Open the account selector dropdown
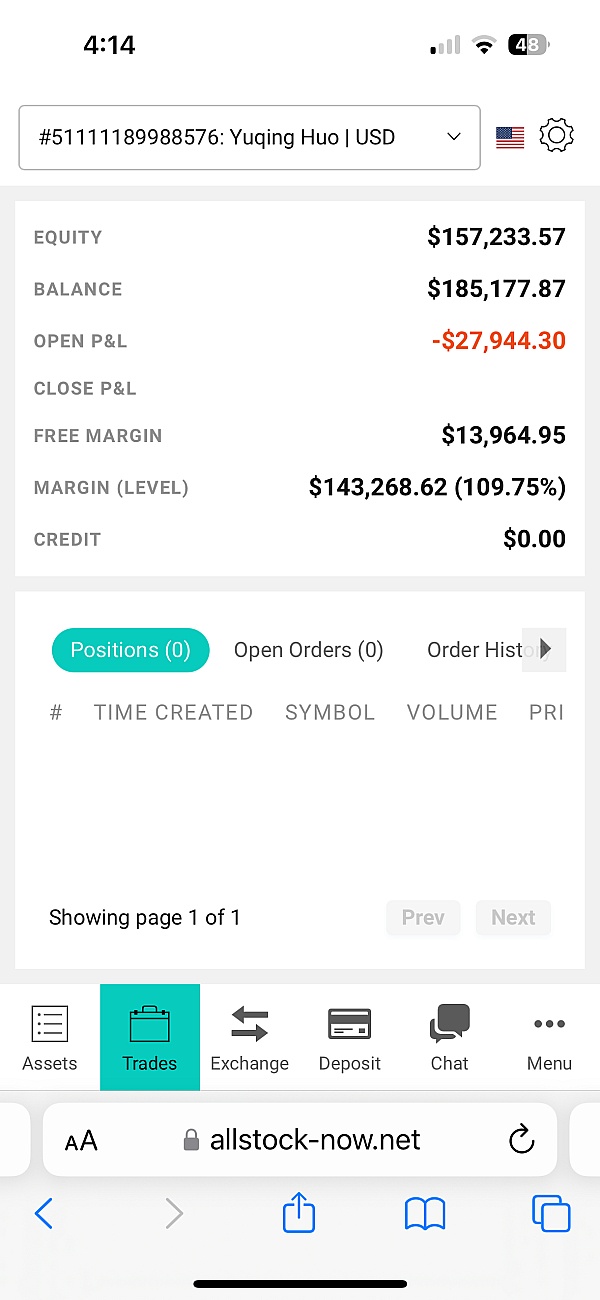This screenshot has width=600, height=1300. (249, 137)
